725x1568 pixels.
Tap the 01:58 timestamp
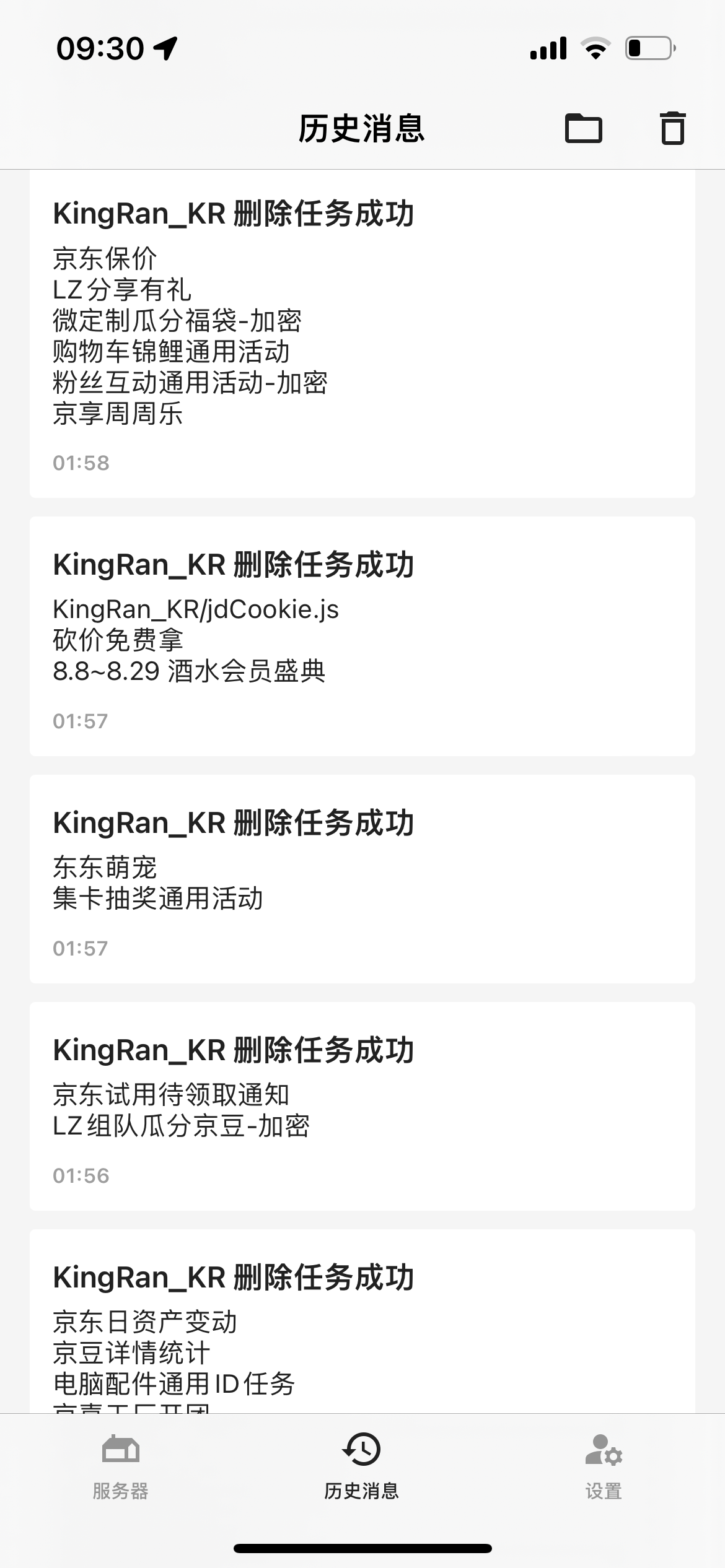coord(80,460)
